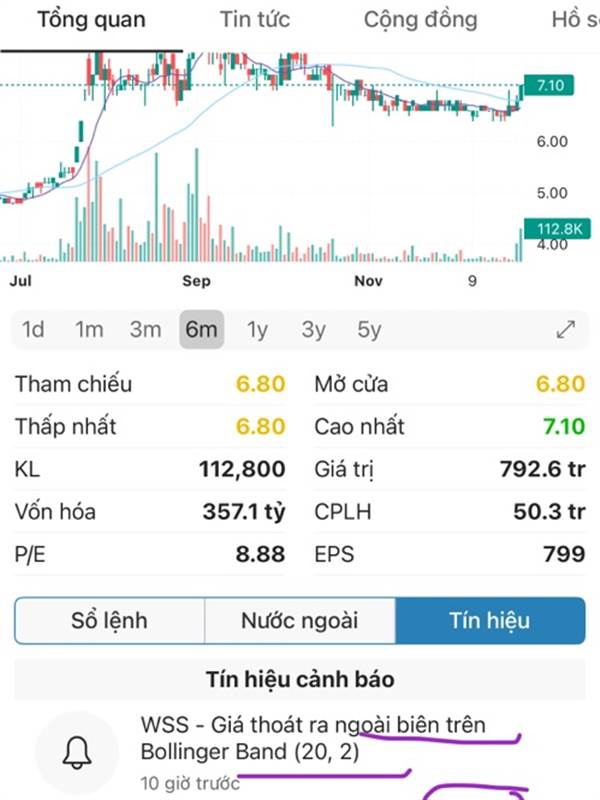
Task: Open the WSS Bollinger Band alert
Action: [313, 740]
